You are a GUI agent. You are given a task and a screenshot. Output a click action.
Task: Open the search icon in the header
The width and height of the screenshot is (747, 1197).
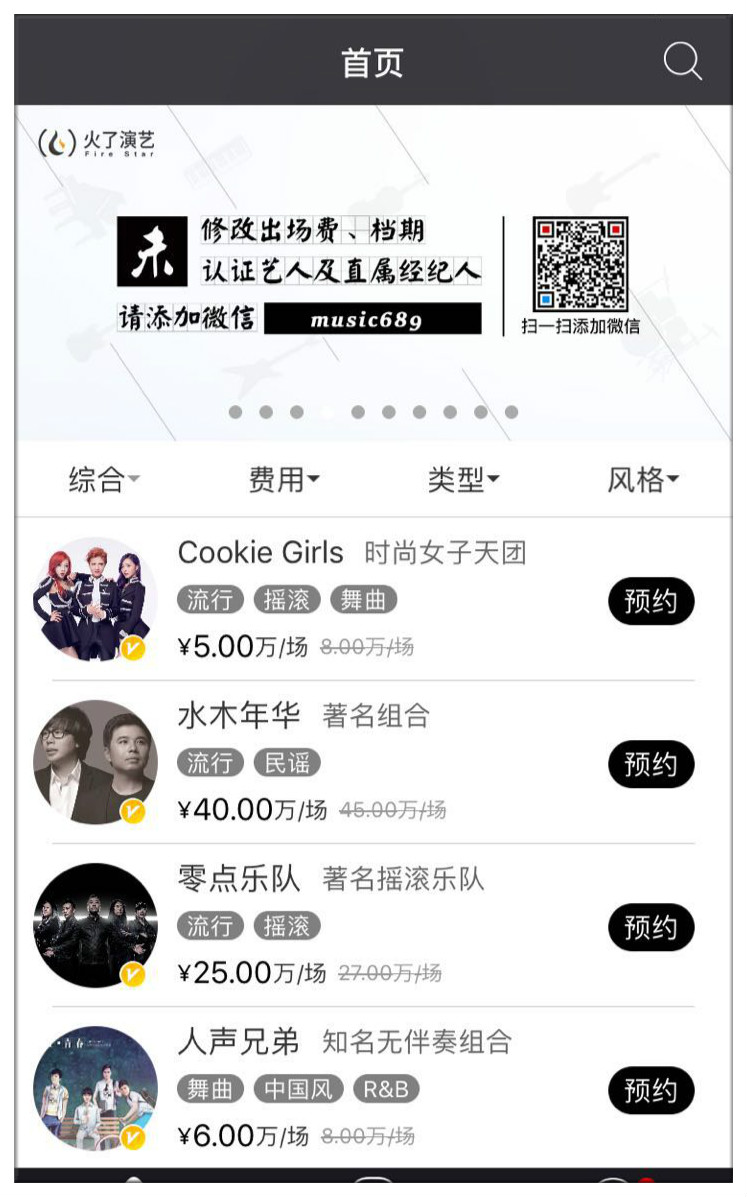[682, 61]
